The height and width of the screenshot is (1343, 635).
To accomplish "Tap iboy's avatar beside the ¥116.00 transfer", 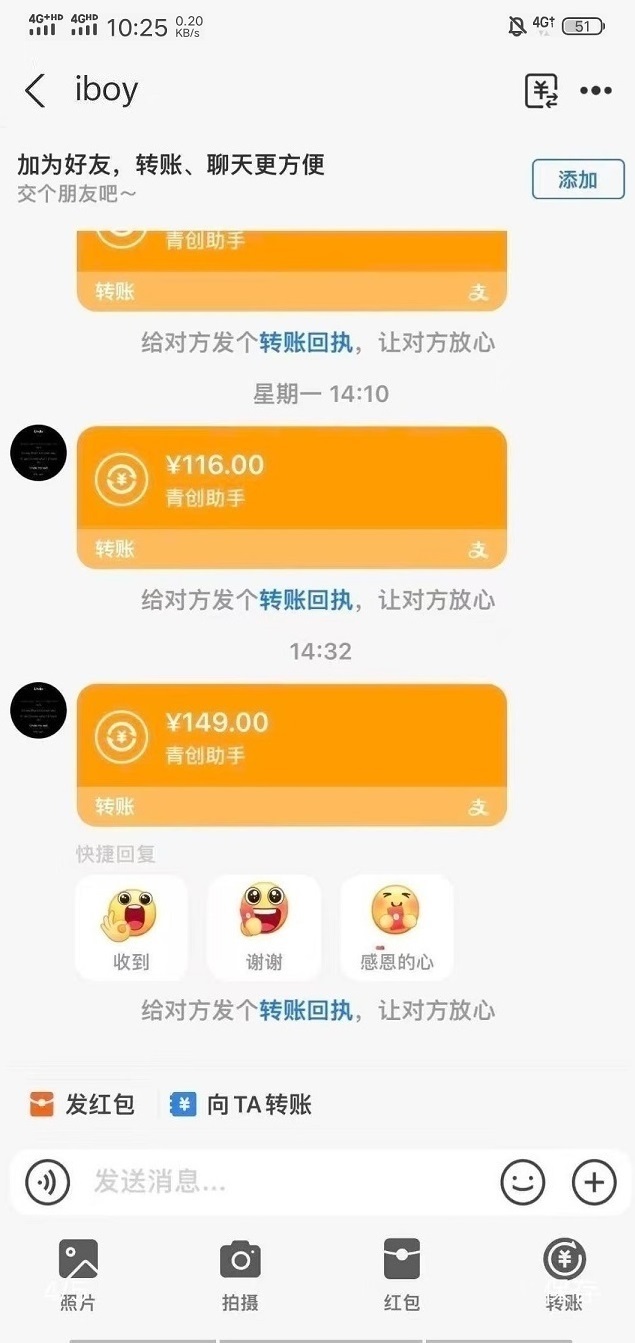I will click(x=38, y=453).
